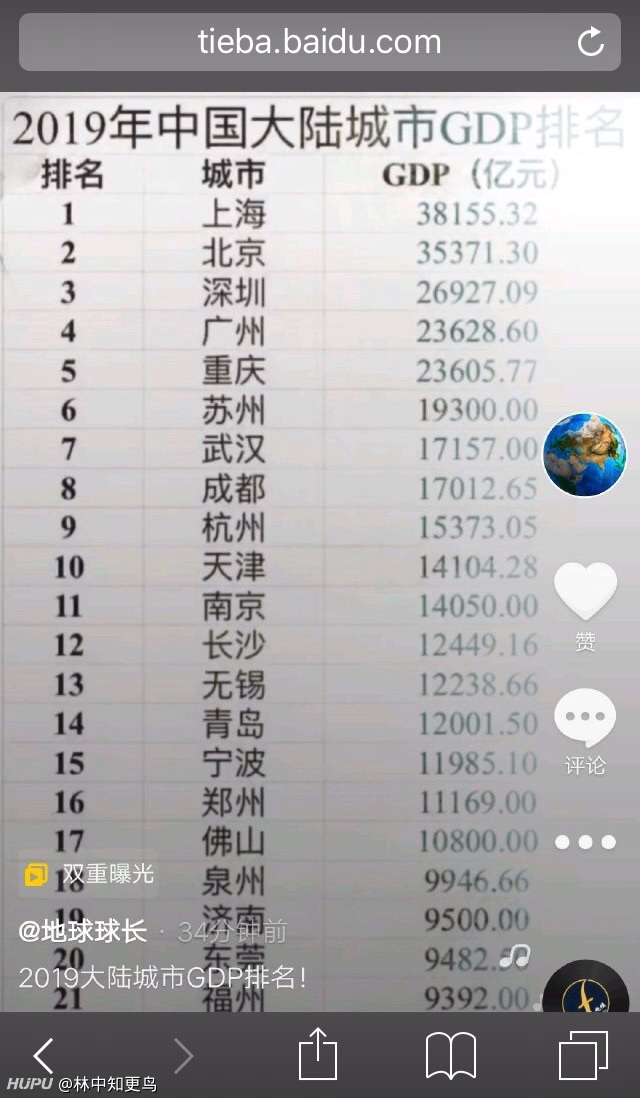
Task: Open browser bookmarks
Action: (451, 1055)
